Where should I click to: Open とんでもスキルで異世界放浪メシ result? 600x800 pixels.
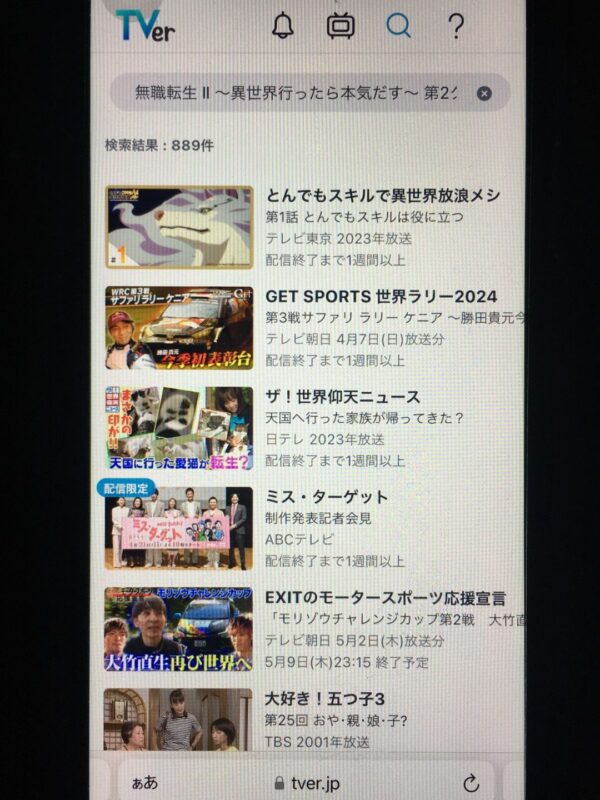[x=381, y=196]
